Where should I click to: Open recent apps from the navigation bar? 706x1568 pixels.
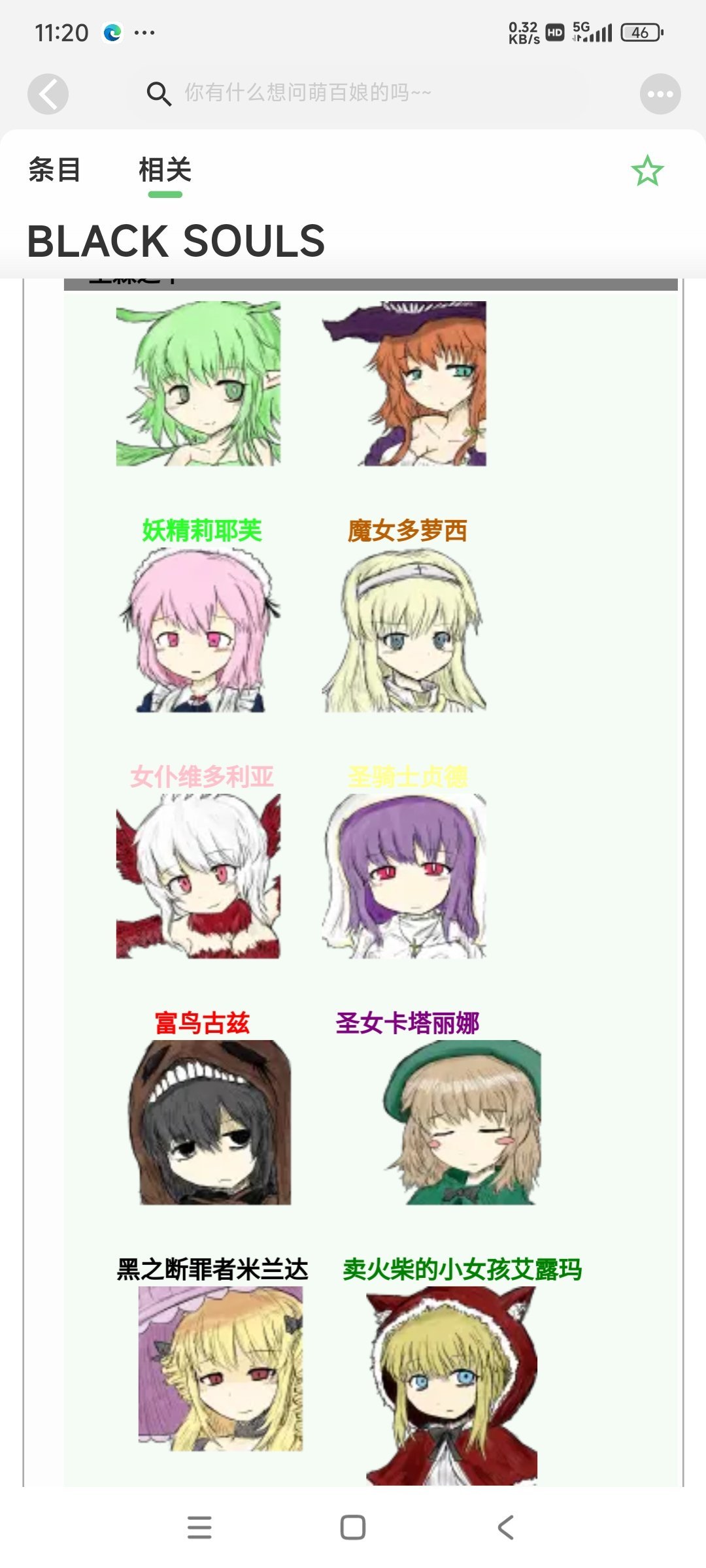199,1527
